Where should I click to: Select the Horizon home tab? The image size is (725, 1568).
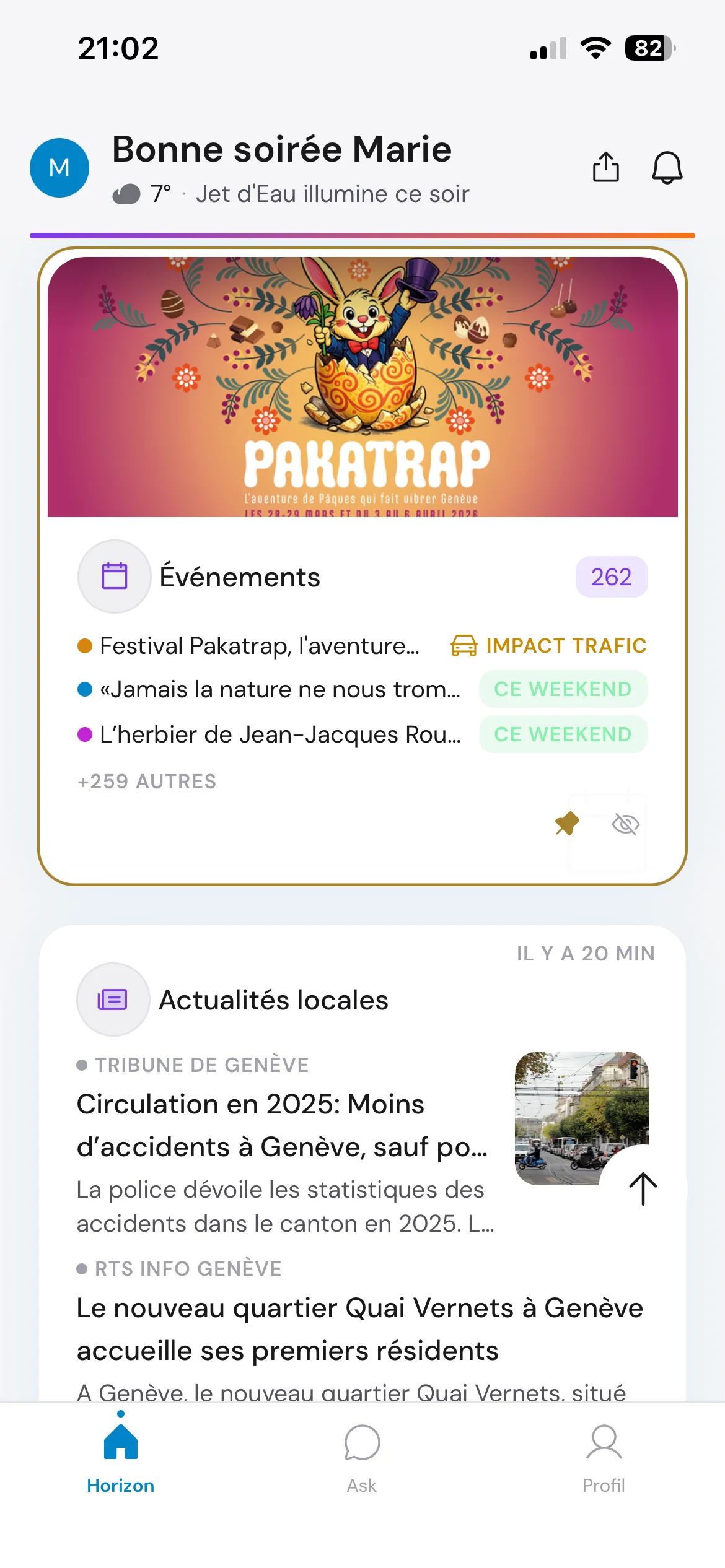(x=121, y=1458)
